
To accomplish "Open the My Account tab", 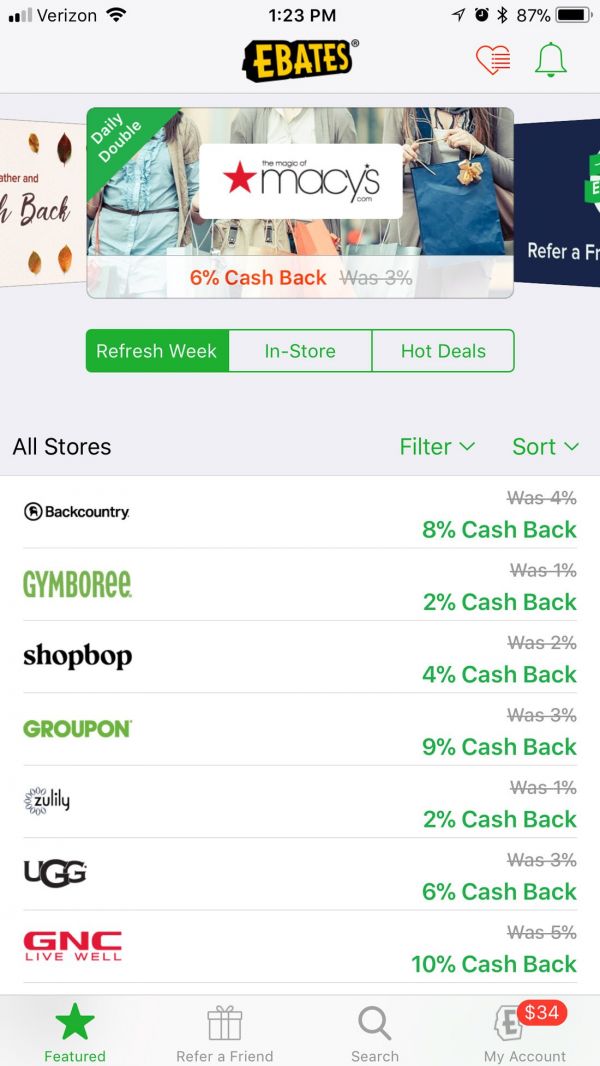I will 524,1032.
